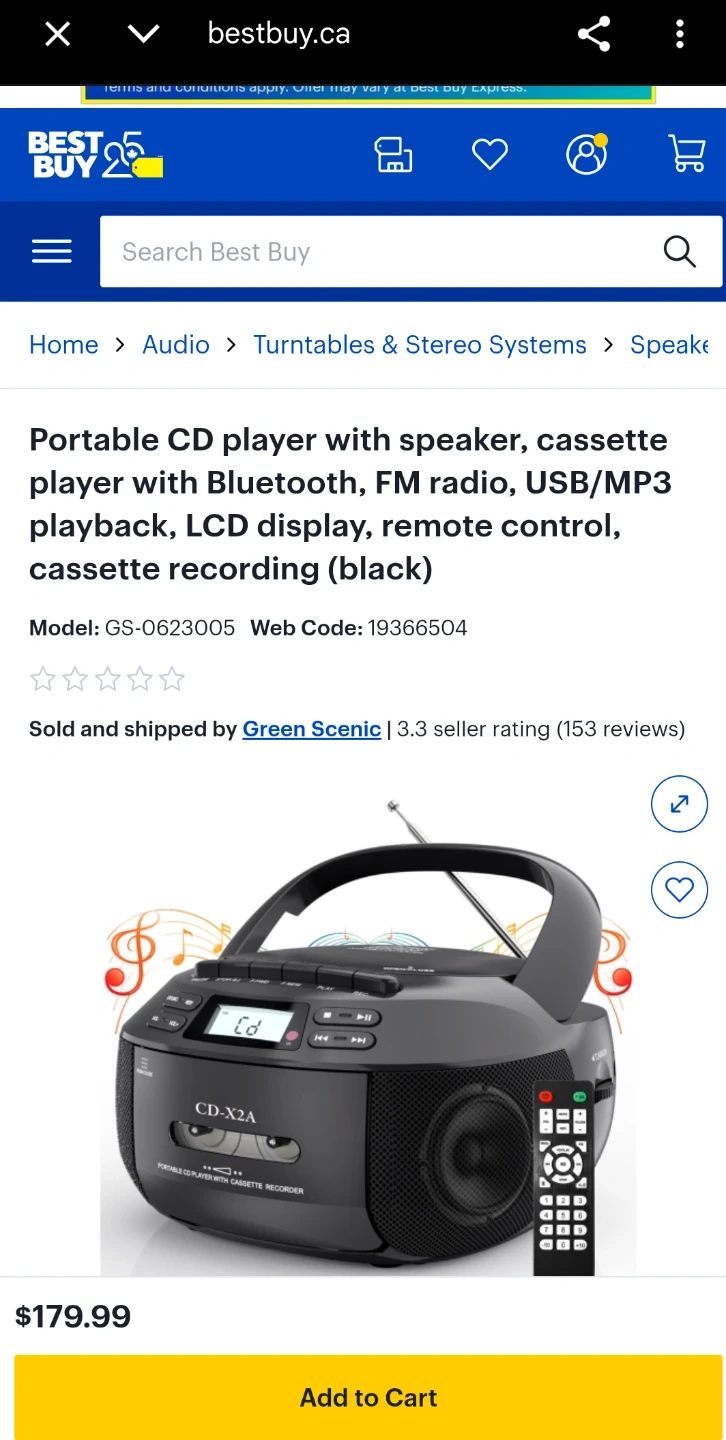
Task: Expand the browser dropdown chevron
Action: pos(144,35)
